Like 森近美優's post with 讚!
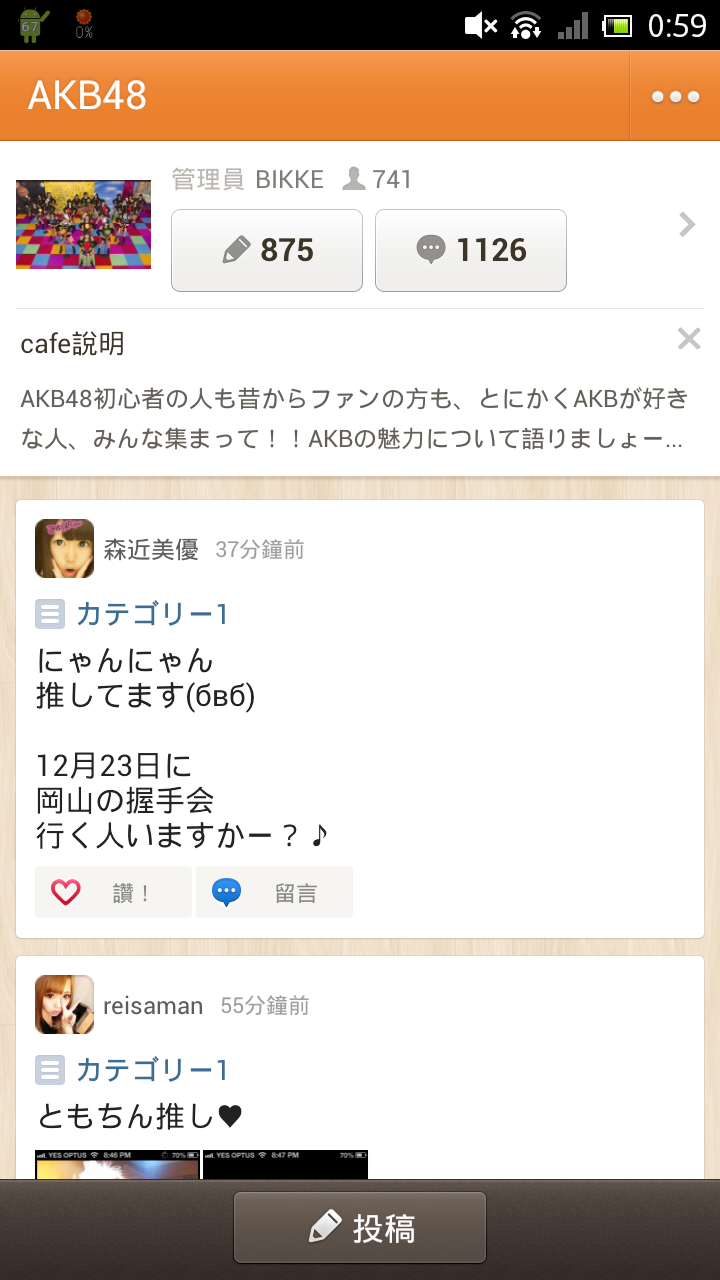The image size is (720, 1280). [113, 892]
